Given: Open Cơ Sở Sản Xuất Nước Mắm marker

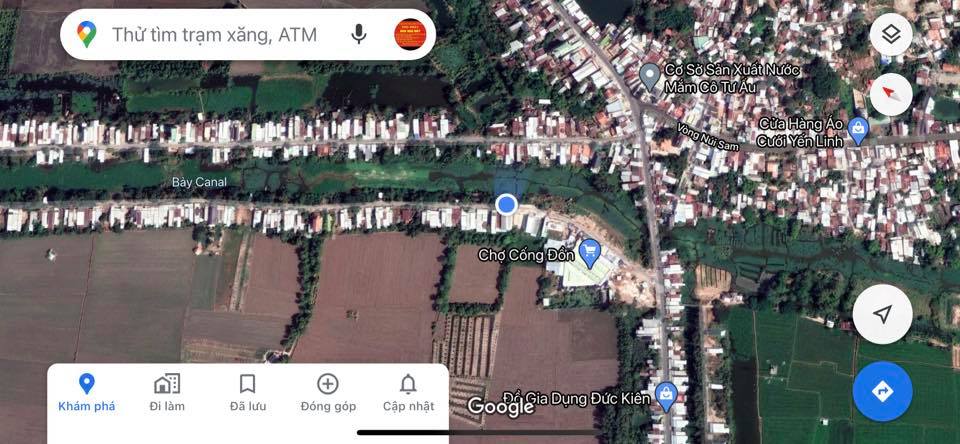Looking at the screenshot, I should 650,75.
